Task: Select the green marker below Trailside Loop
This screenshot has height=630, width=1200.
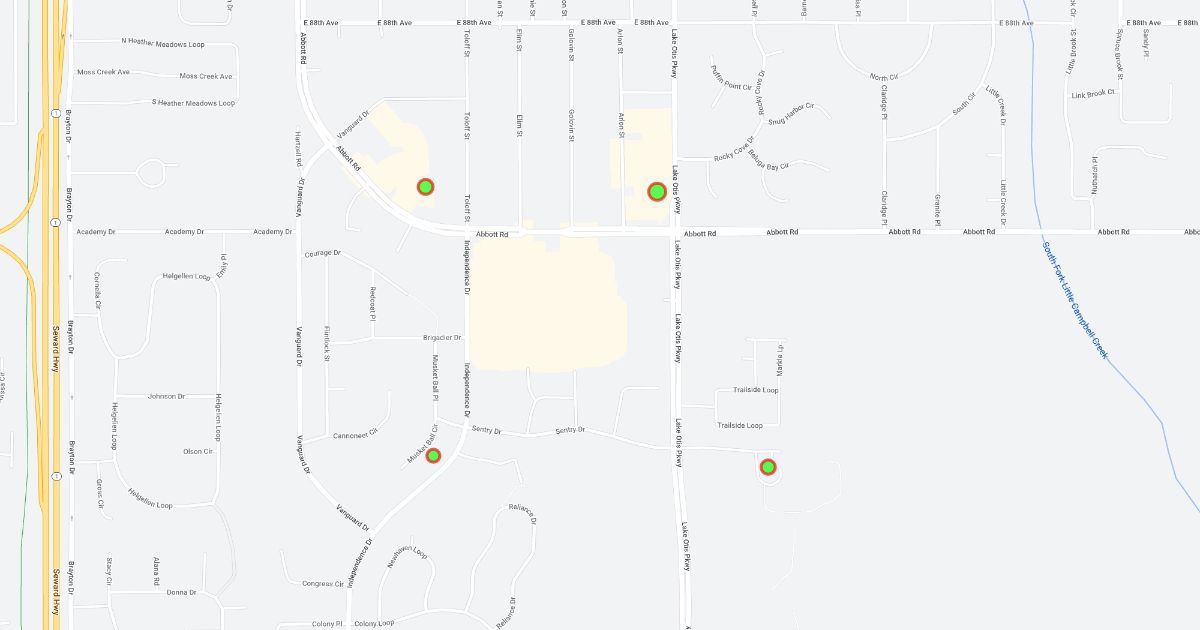Action: point(768,467)
